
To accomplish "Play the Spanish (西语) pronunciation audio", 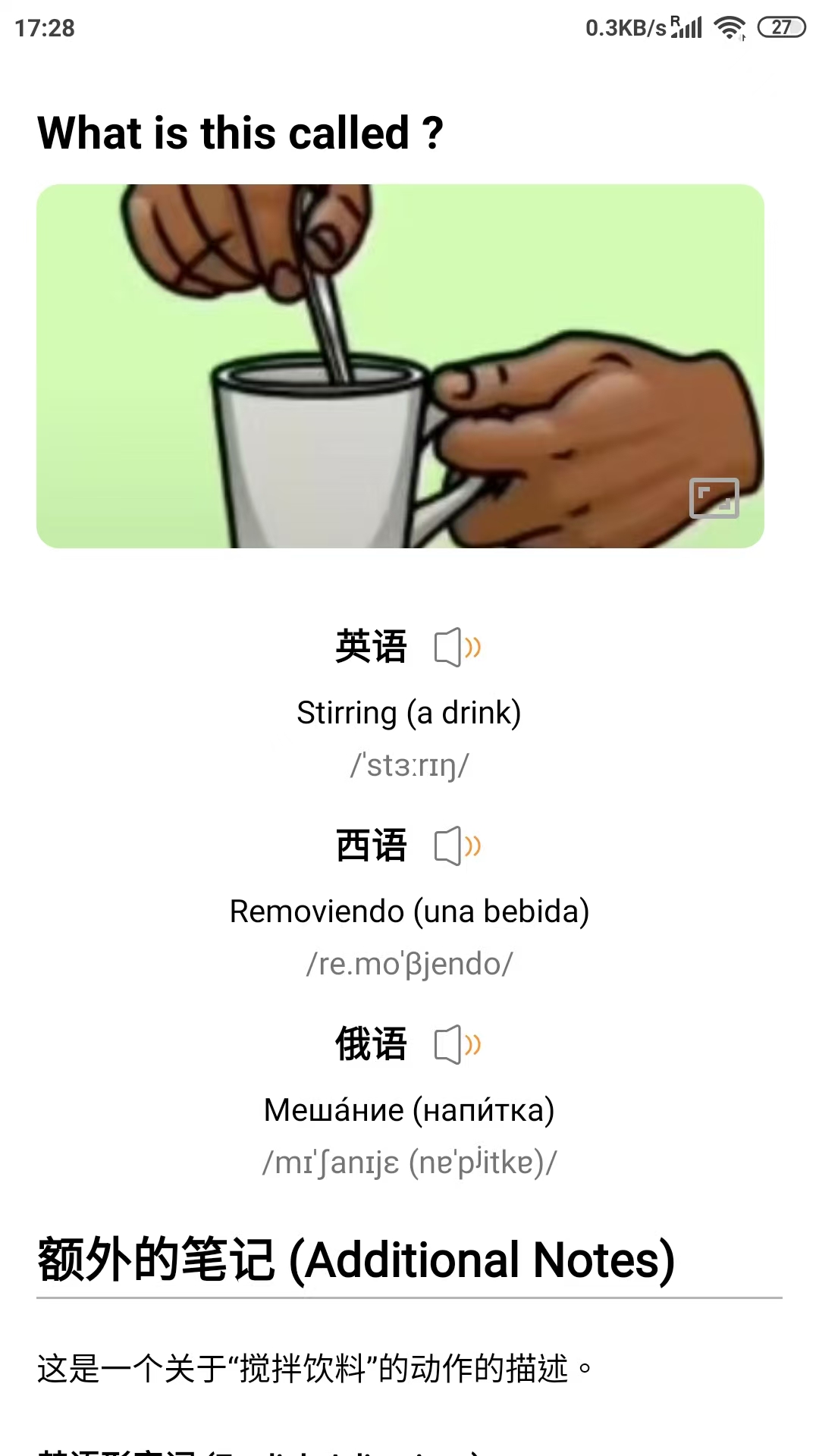I will click(x=457, y=846).
